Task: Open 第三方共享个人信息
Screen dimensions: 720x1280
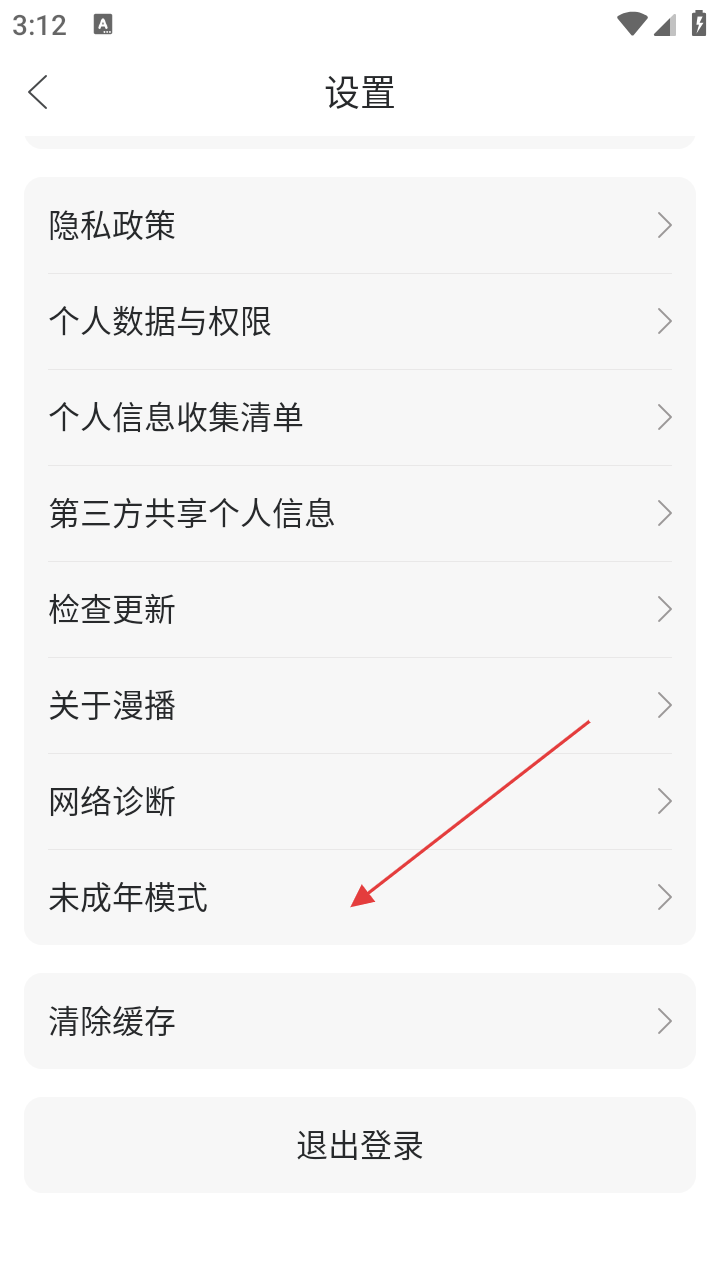Action: tap(359, 514)
